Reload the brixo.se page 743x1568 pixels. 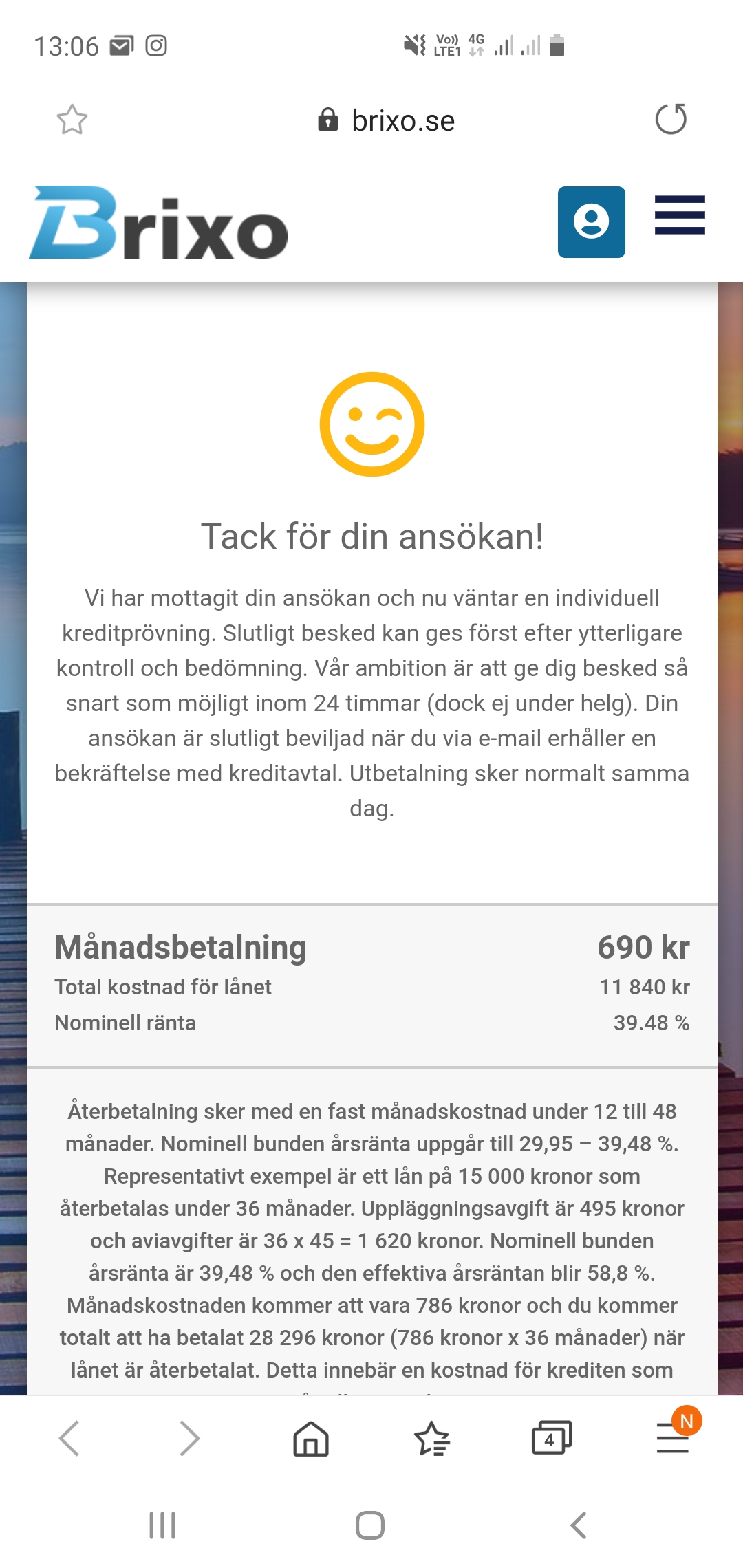click(671, 119)
